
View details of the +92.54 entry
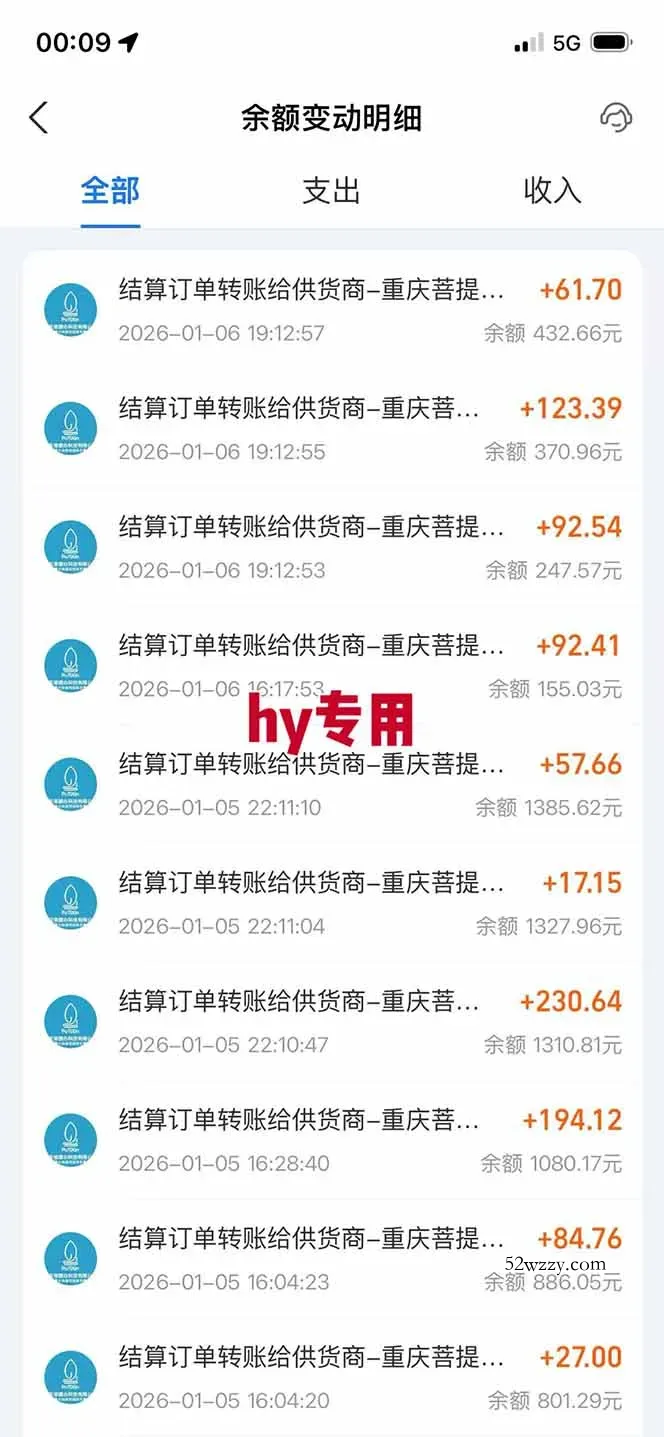[332, 548]
